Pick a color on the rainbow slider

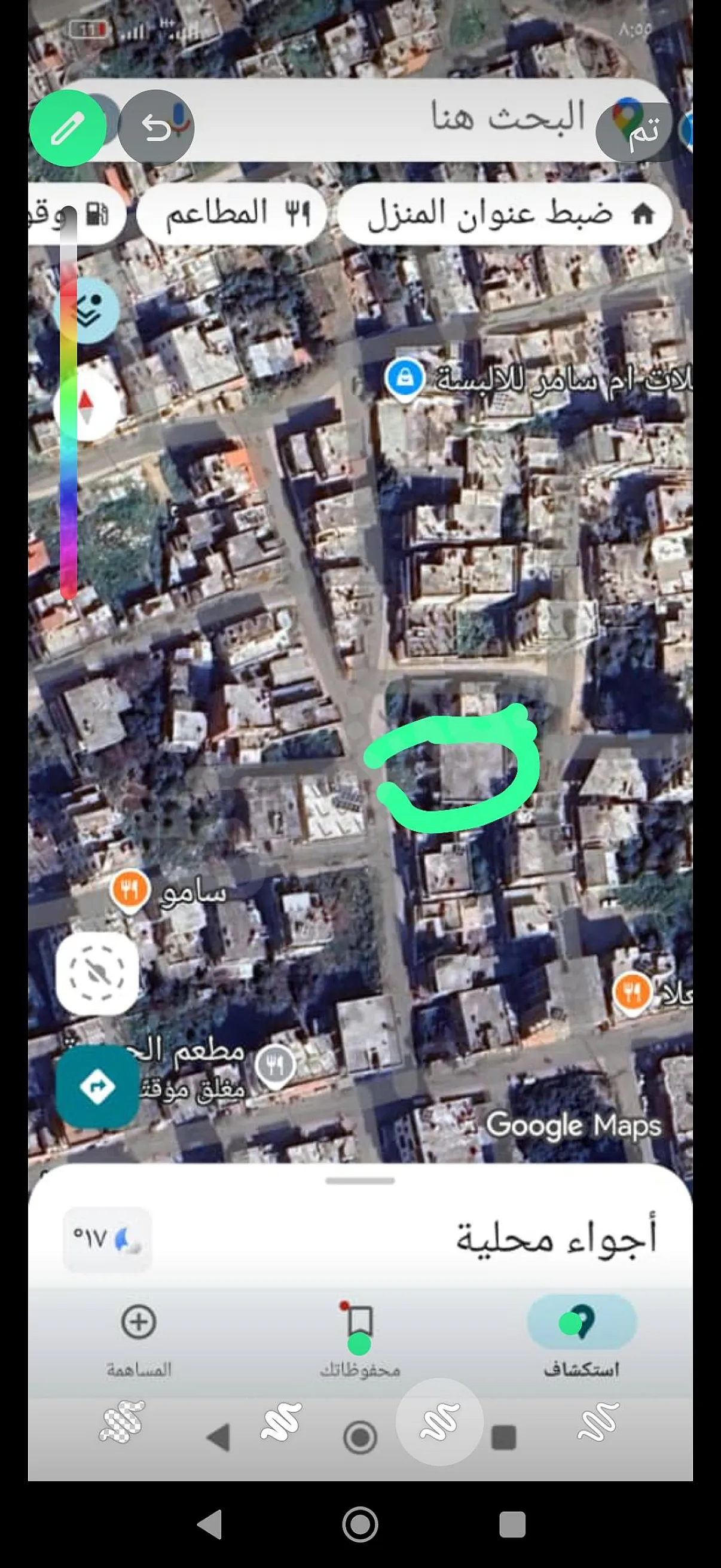(68, 402)
